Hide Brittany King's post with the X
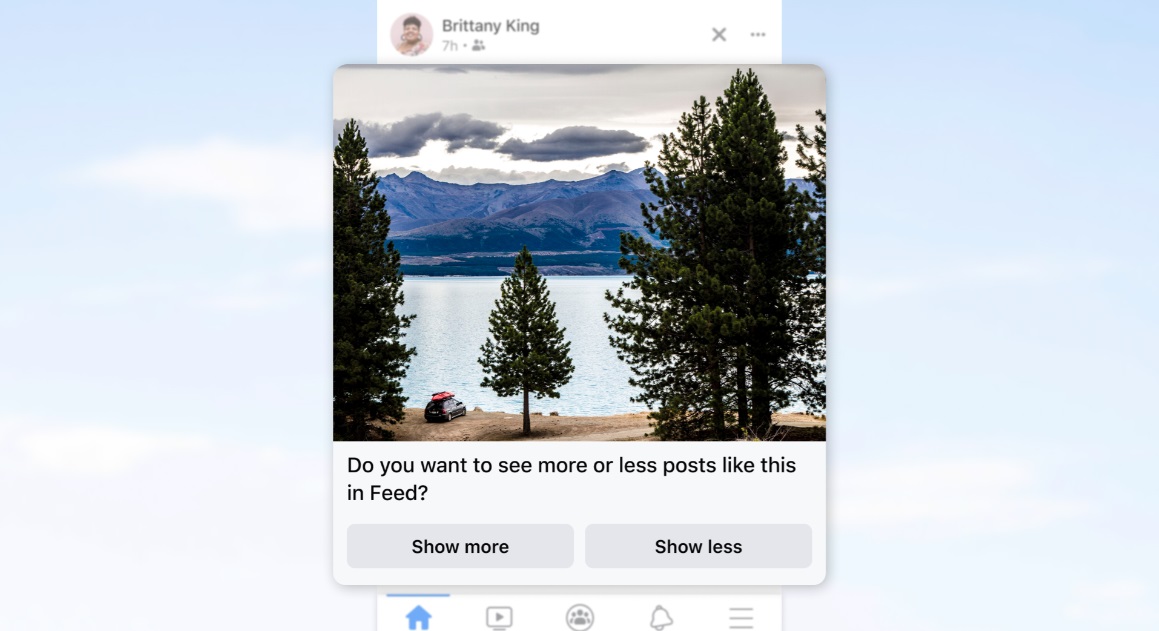1159x631 pixels. (x=719, y=35)
